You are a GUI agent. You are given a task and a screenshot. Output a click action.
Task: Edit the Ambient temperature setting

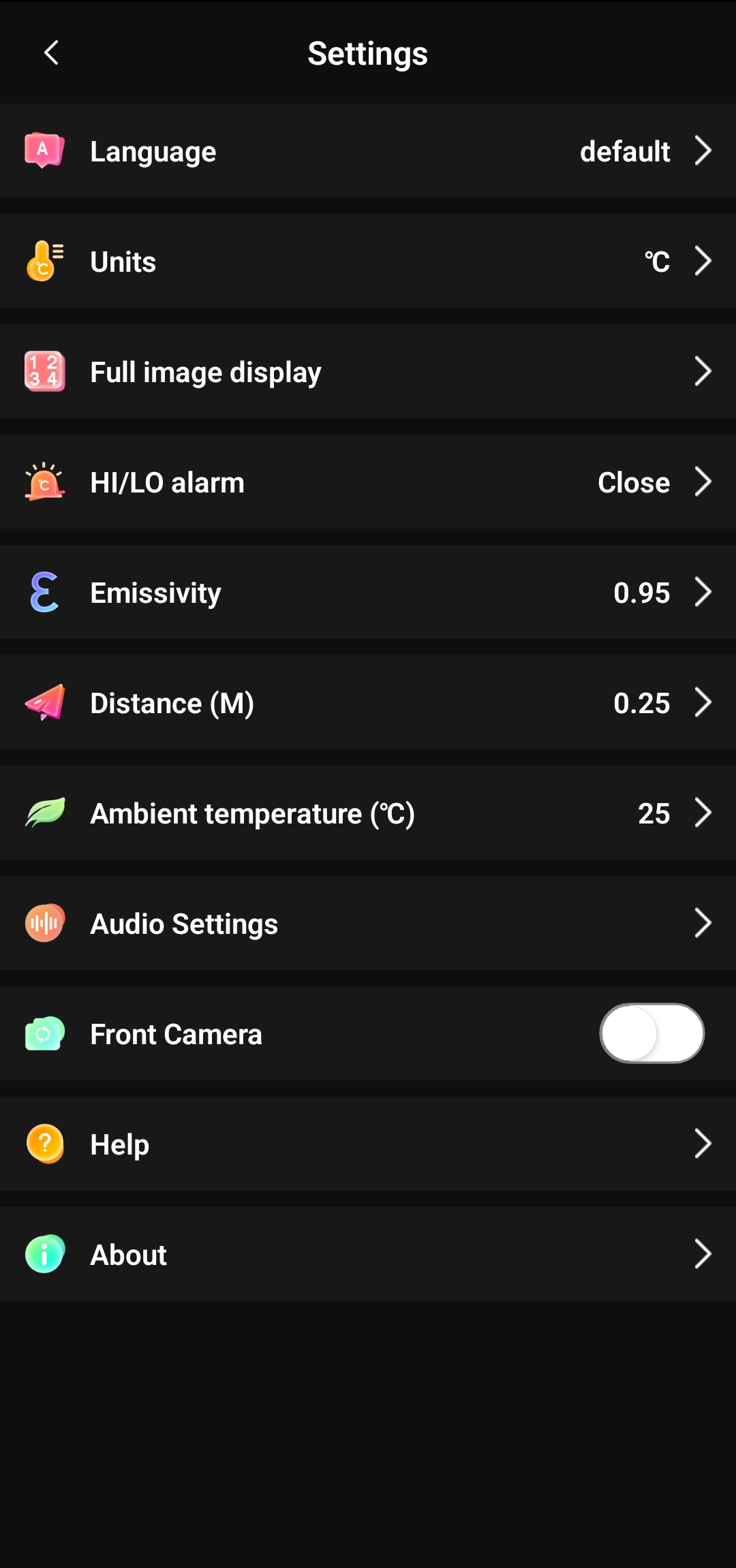pos(368,813)
